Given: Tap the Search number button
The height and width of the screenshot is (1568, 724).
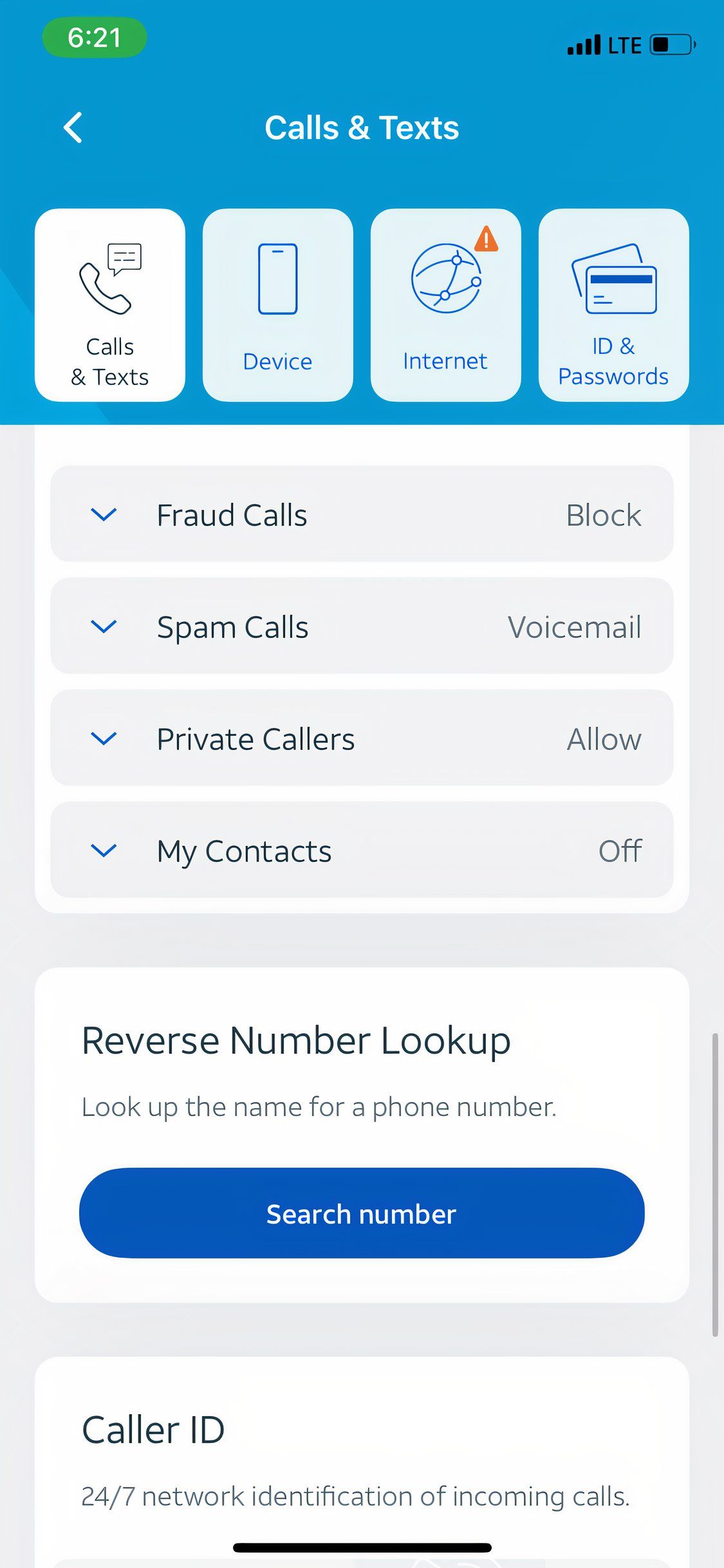Looking at the screenshot, I should 361,1213.
